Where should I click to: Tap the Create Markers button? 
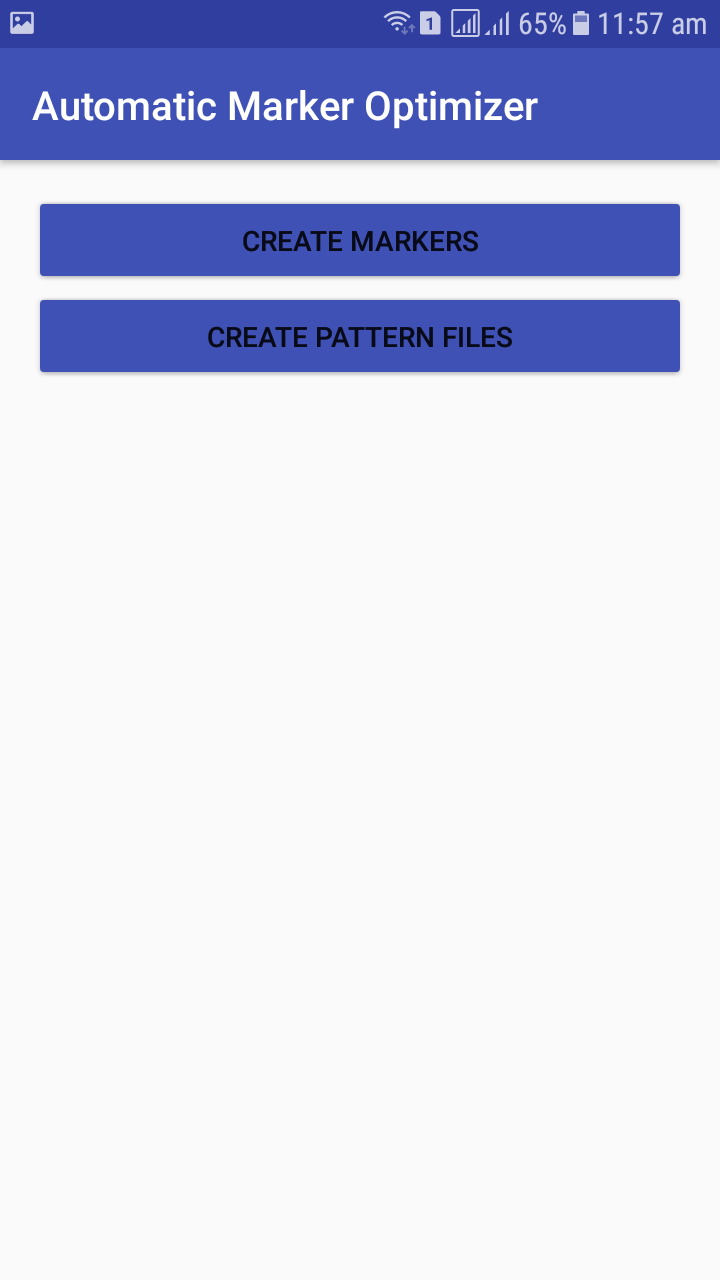[x=360, y=241]
